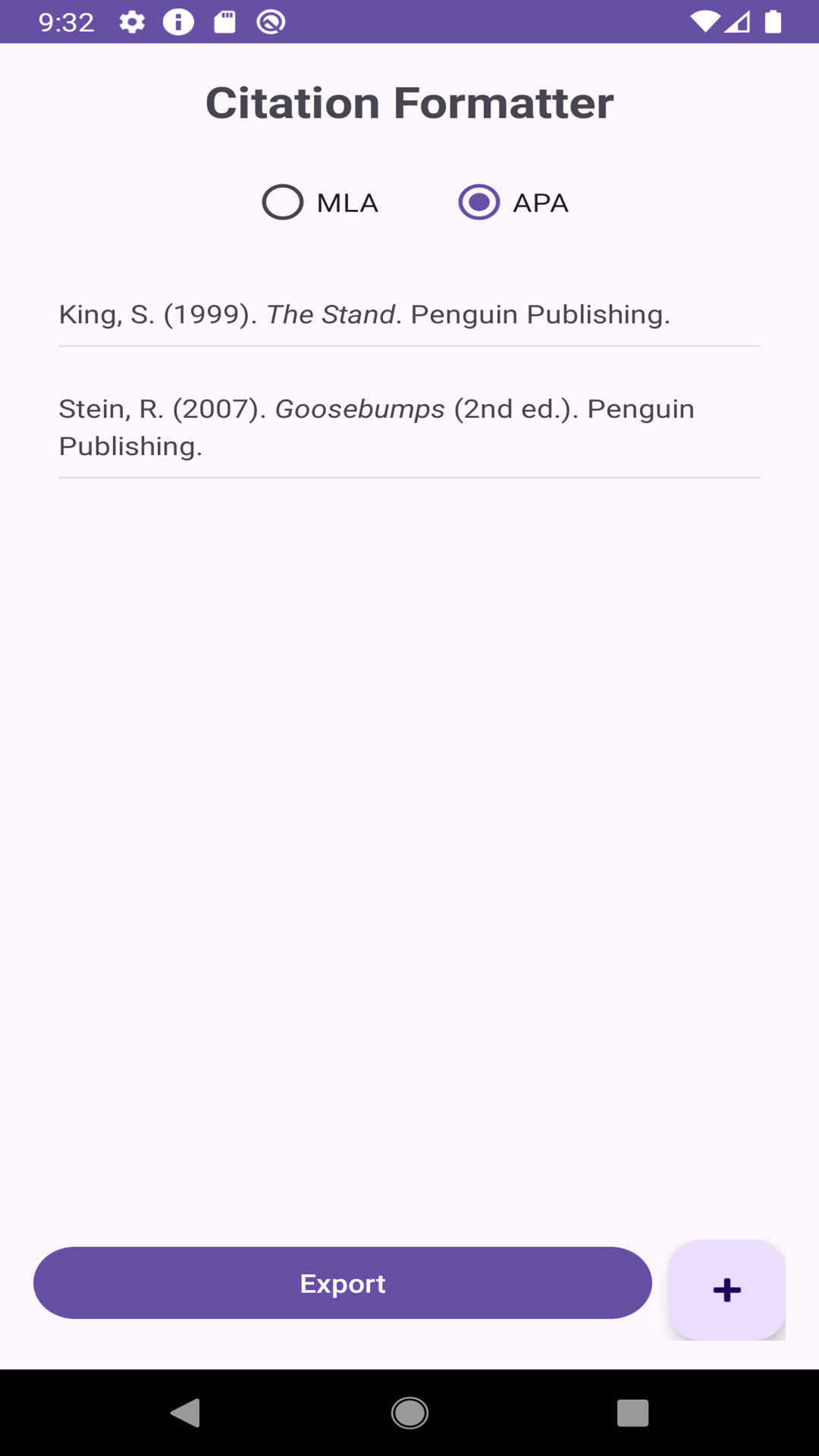The height and width of the screenshot is (1456, 819).
Task: Open the King, S. The Stand citation
Action: tap(364, 315)
